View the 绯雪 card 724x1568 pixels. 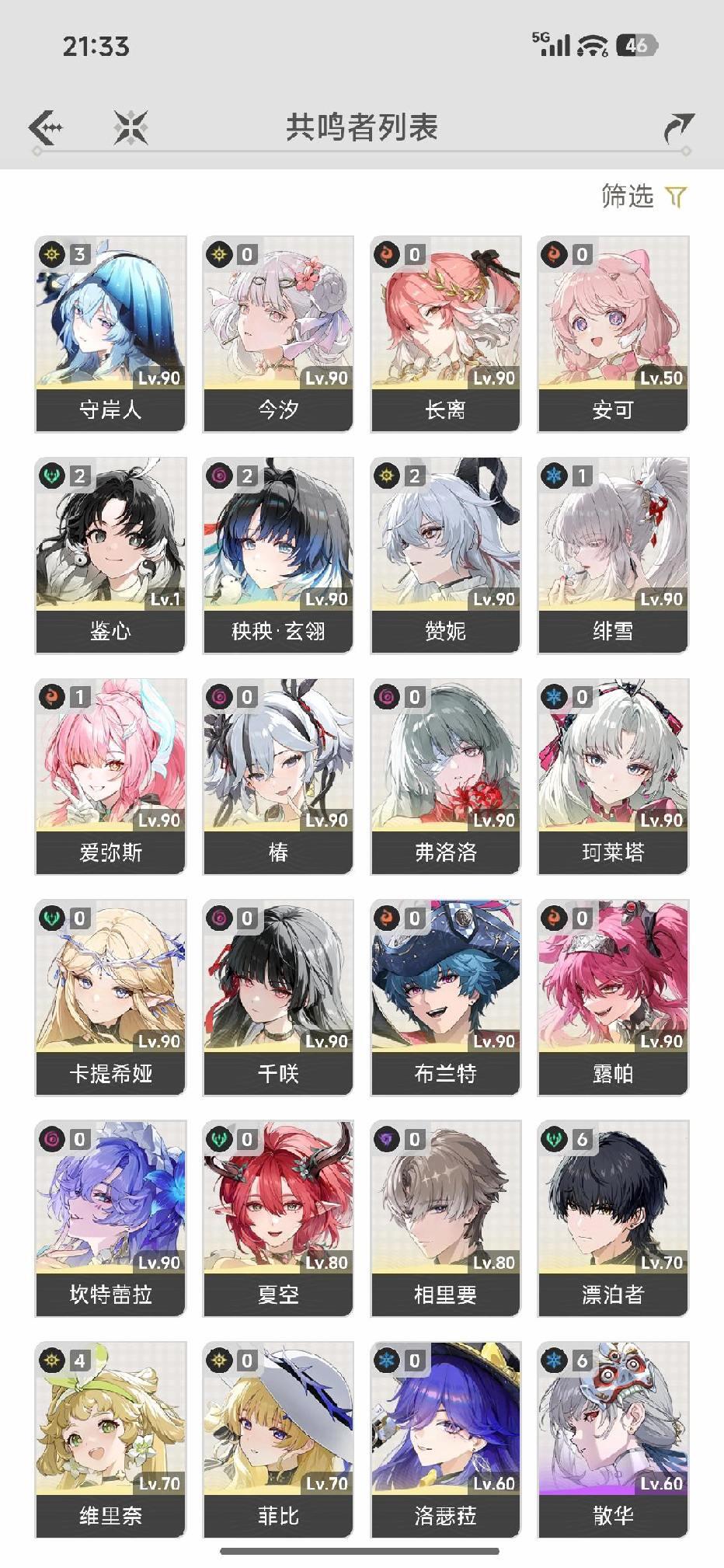pyautogui.click(x=613, y=555)
